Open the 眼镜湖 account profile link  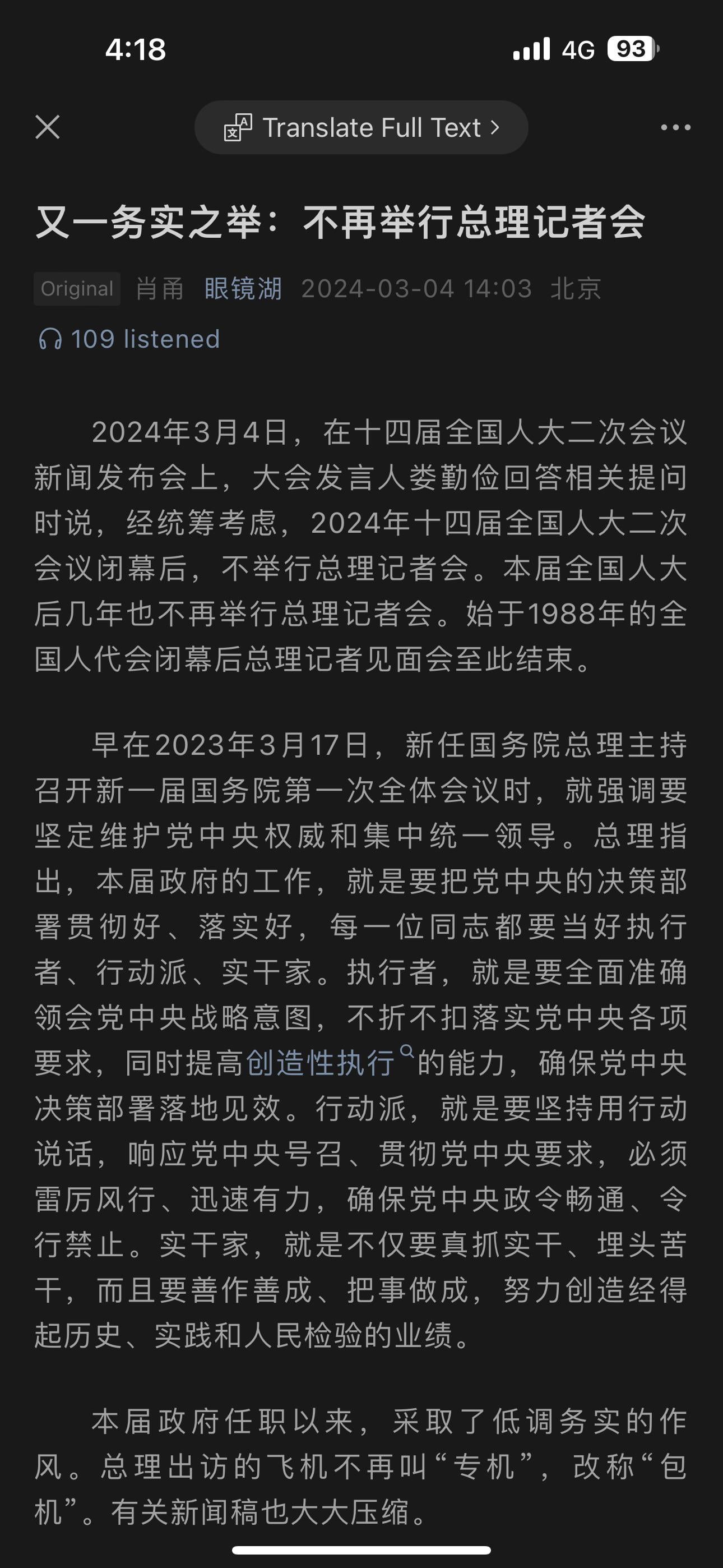coord(243,288)
